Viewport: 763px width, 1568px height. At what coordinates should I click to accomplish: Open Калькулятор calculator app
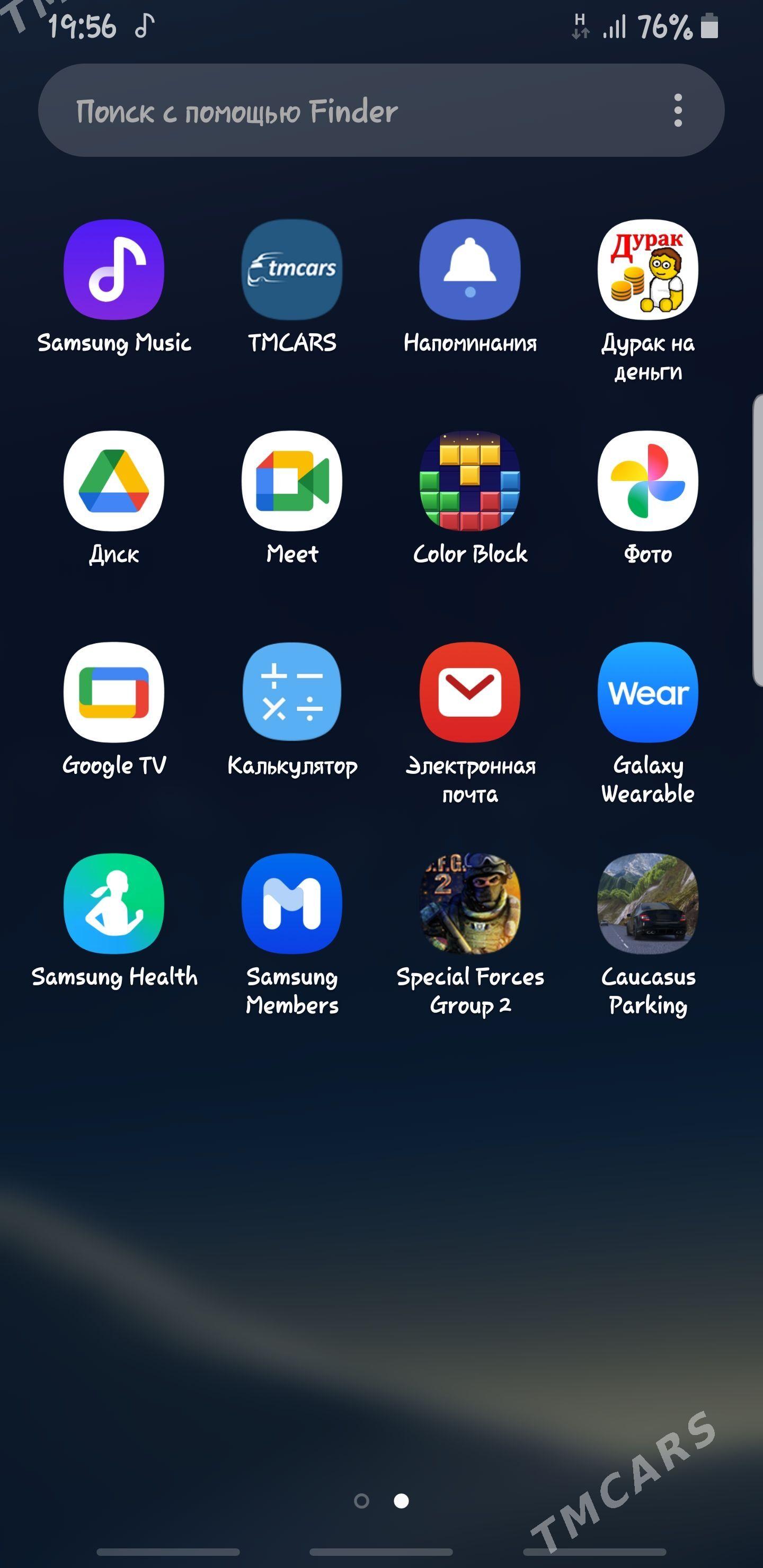click(x=291, y=692)
